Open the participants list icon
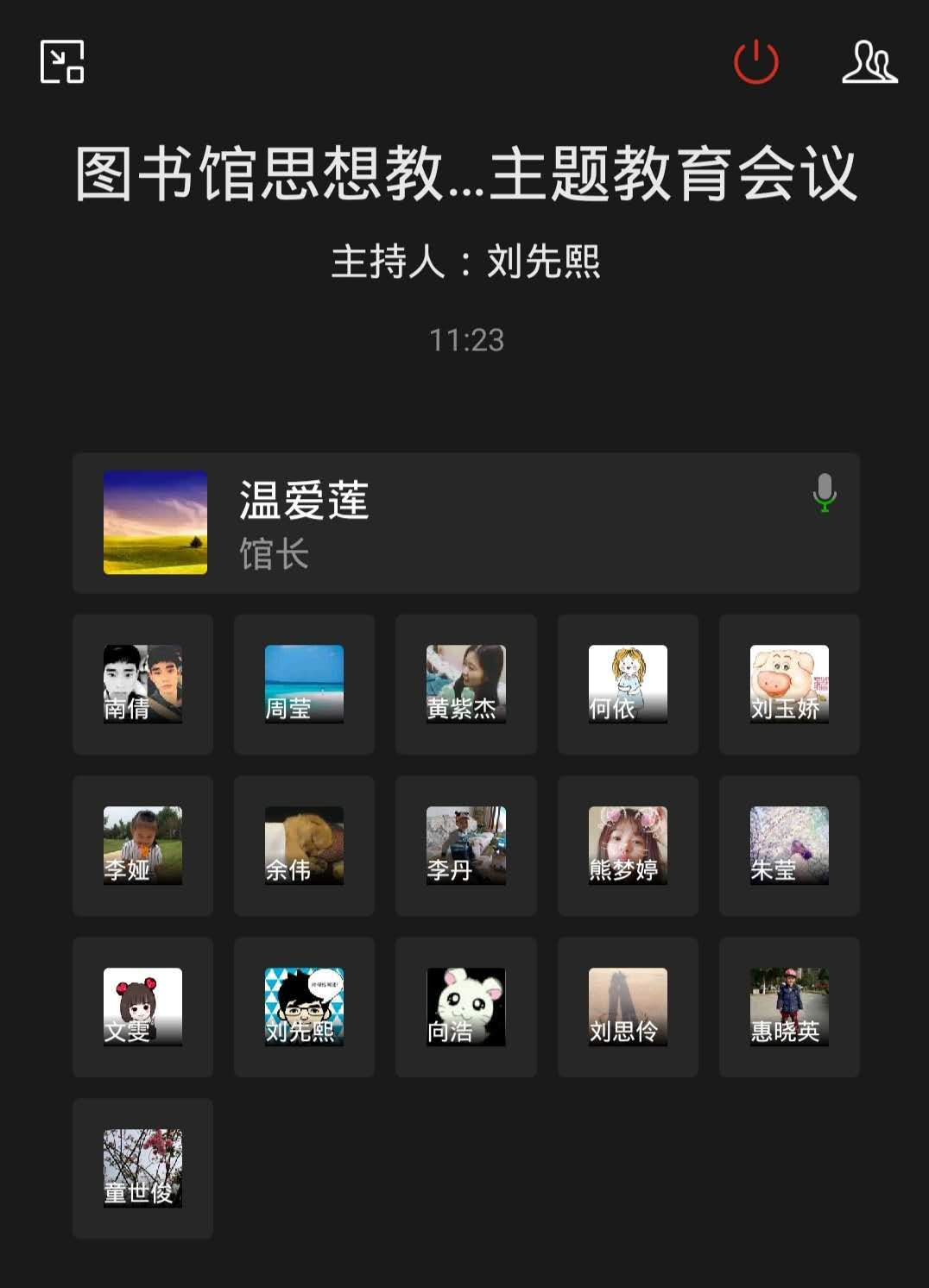This screenshot has width=929, height=1288. (869, 62)
